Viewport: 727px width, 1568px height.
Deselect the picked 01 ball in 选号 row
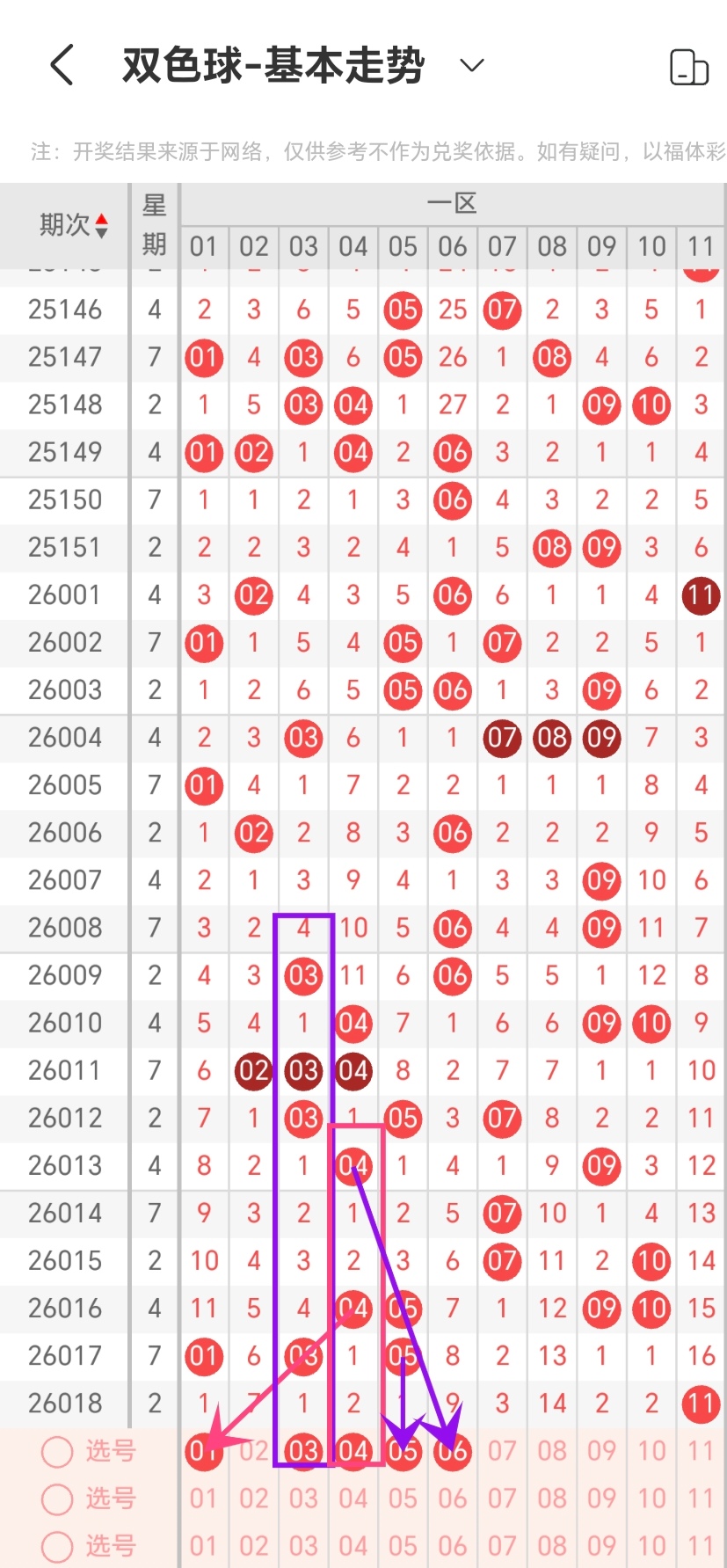click(203, 1451)
